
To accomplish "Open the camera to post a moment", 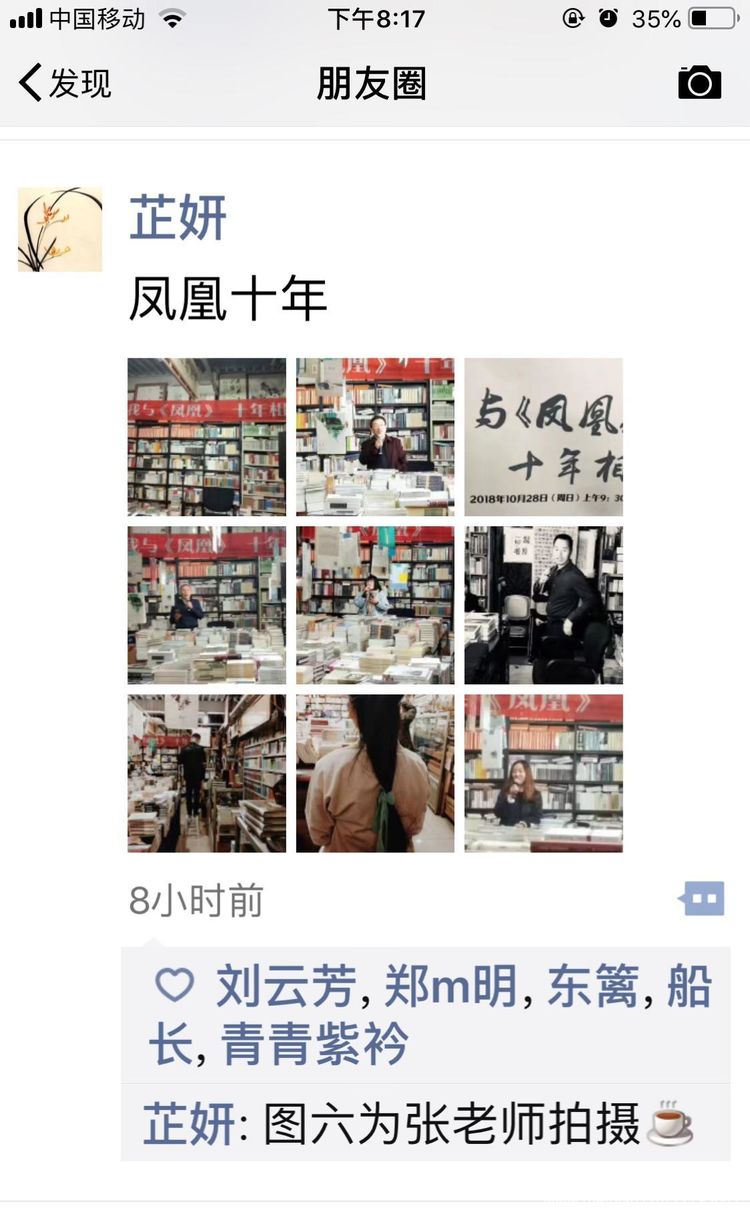I will click(699, 83).
